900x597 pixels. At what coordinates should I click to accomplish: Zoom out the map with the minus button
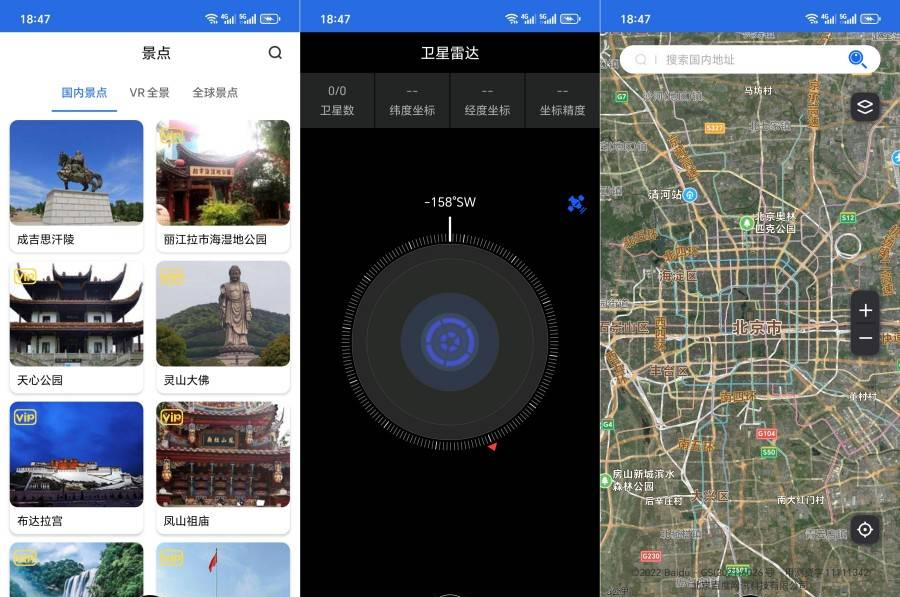pos(865,339)
